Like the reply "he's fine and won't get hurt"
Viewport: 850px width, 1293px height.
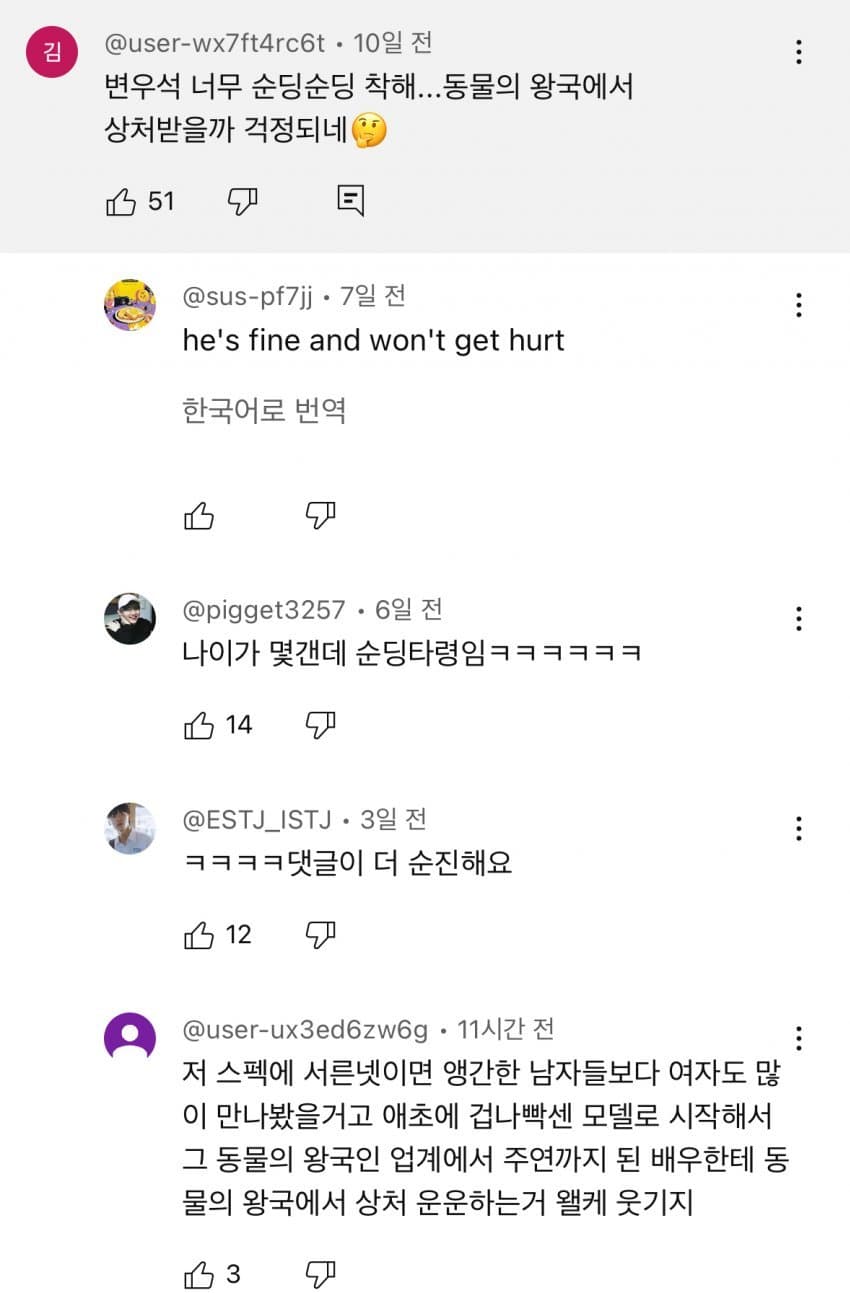pyautogui.click(x=199, y=516)
